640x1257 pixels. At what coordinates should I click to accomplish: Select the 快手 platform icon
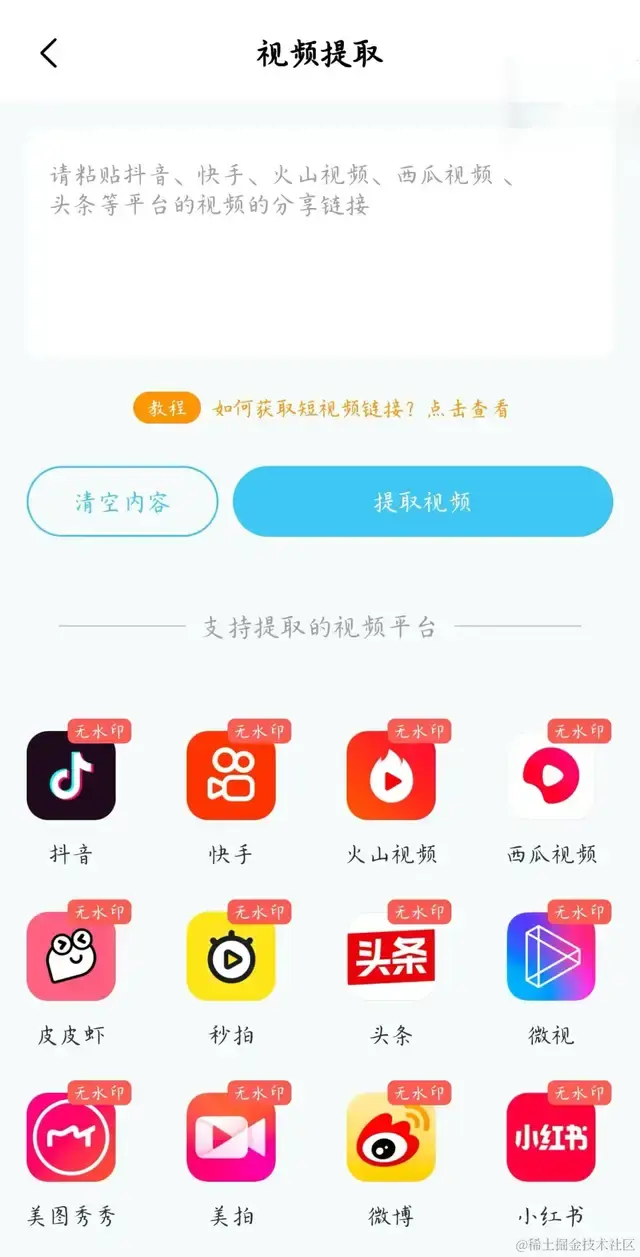231,776
